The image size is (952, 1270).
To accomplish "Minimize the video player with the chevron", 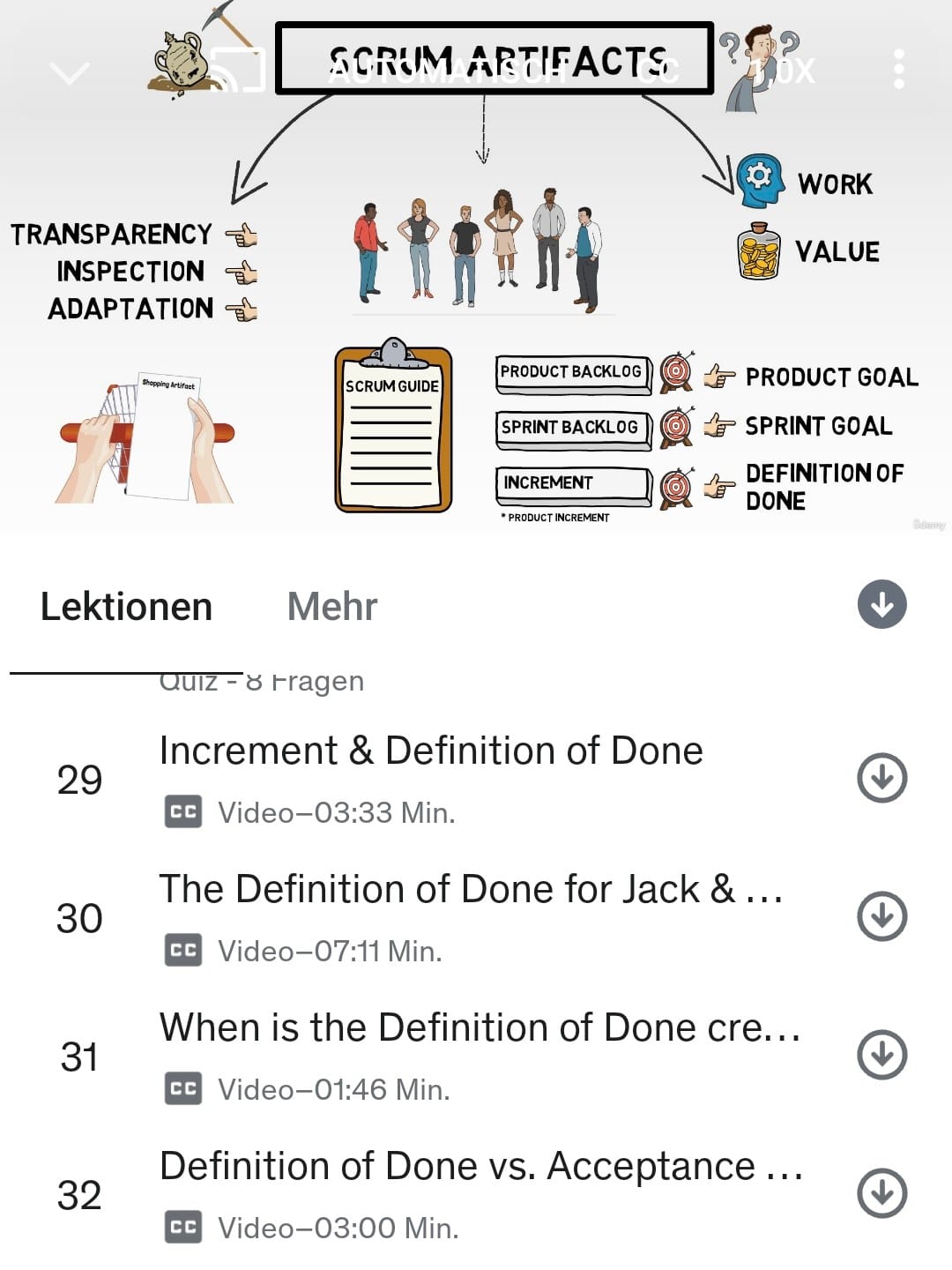I will click(71, 72).
